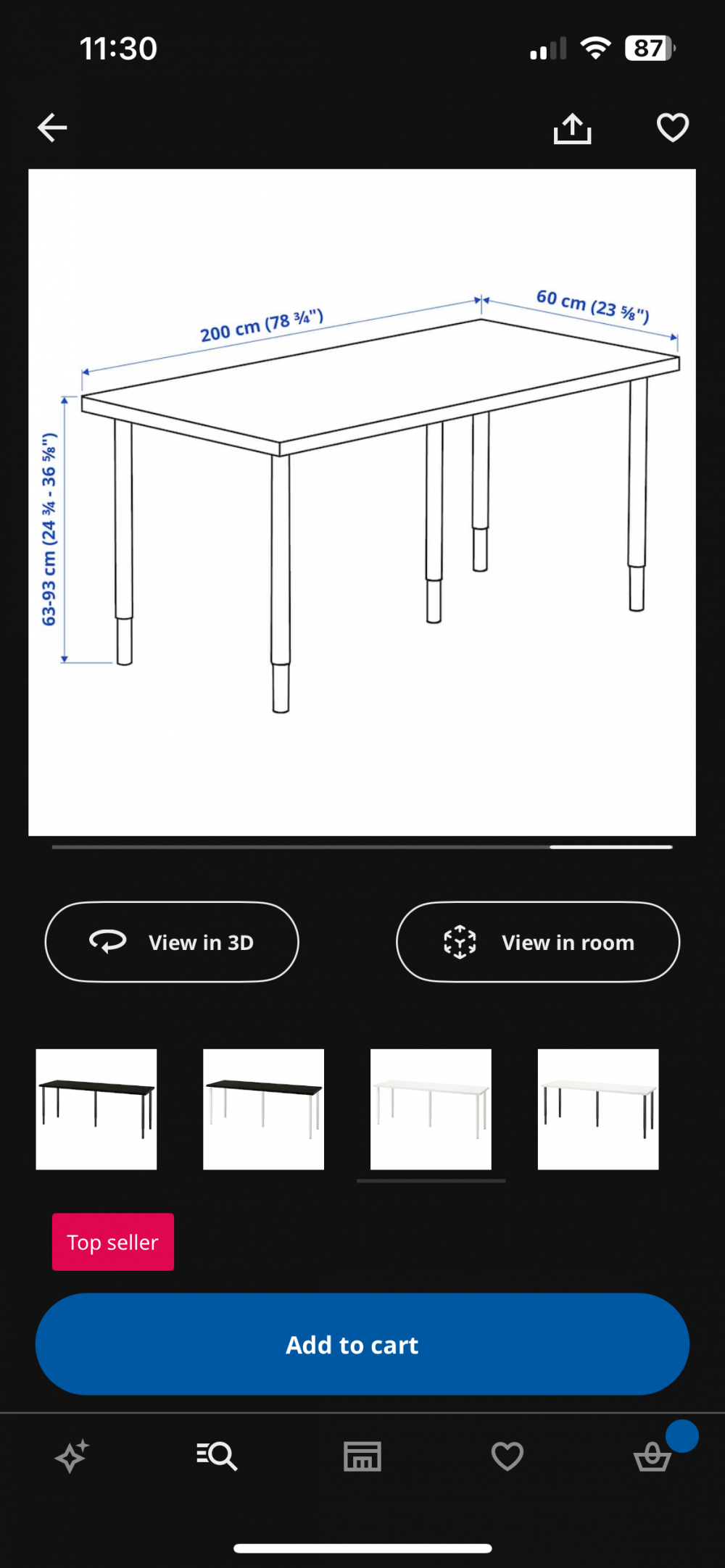Open the shopping basket tab

pyautogui.click(x=652, y=1456)
